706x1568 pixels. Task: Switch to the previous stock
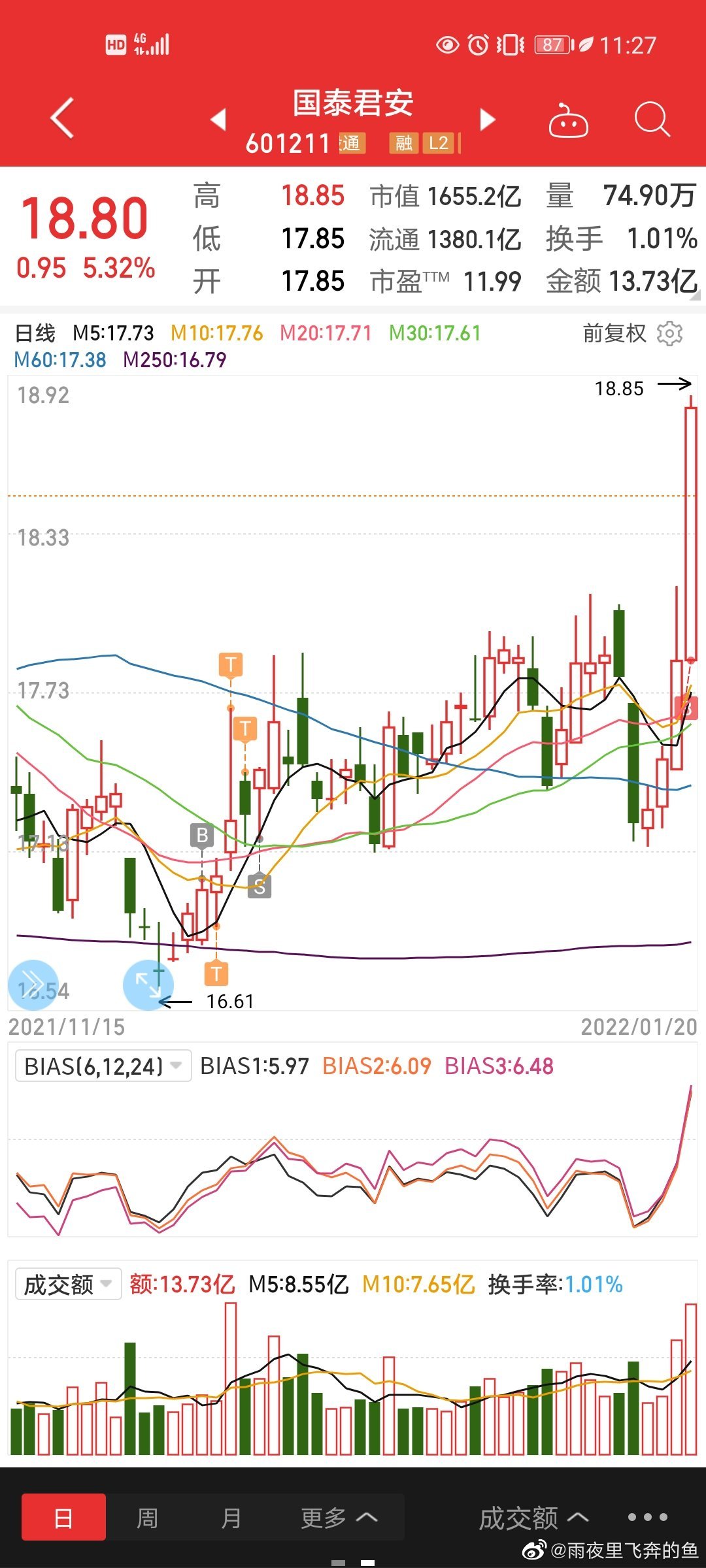(x=218, y=120)
